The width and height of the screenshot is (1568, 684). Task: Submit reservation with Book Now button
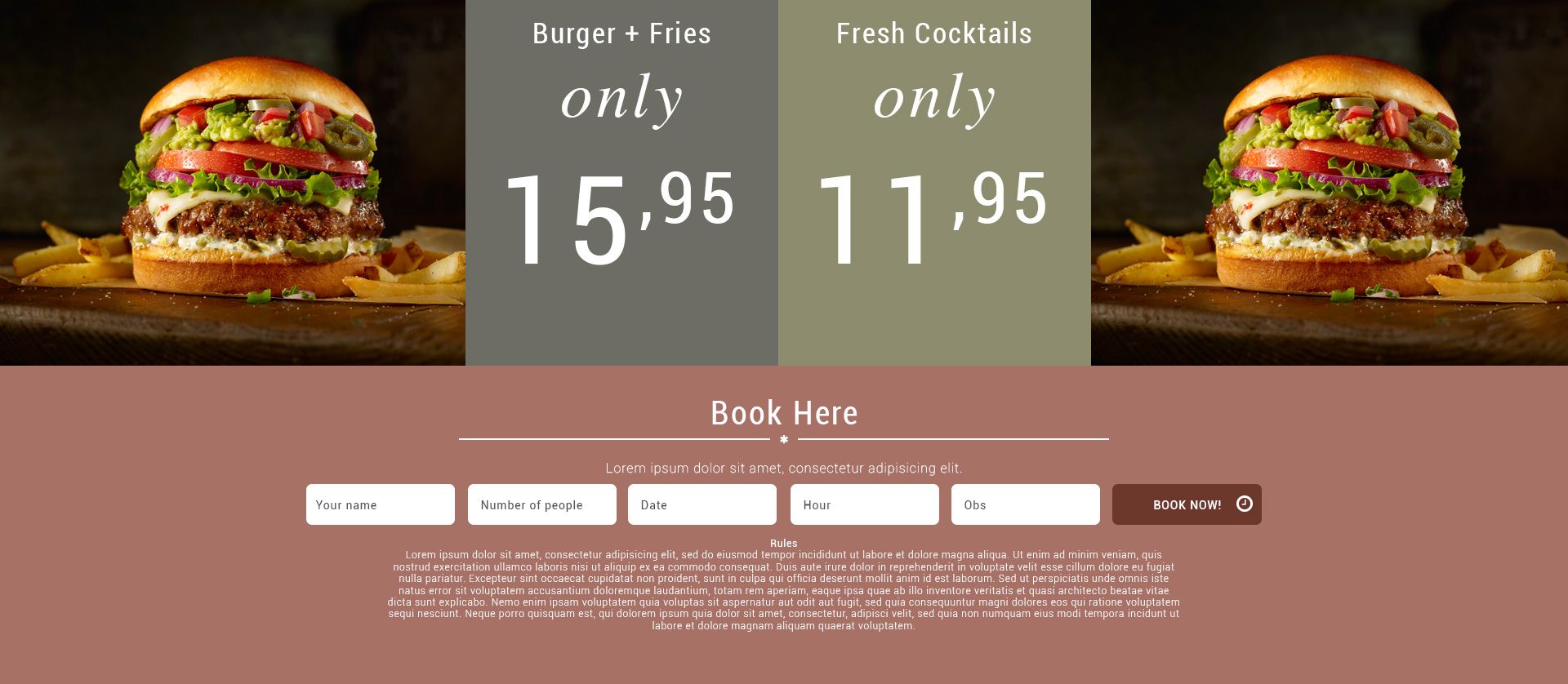tap(1186, 504)
